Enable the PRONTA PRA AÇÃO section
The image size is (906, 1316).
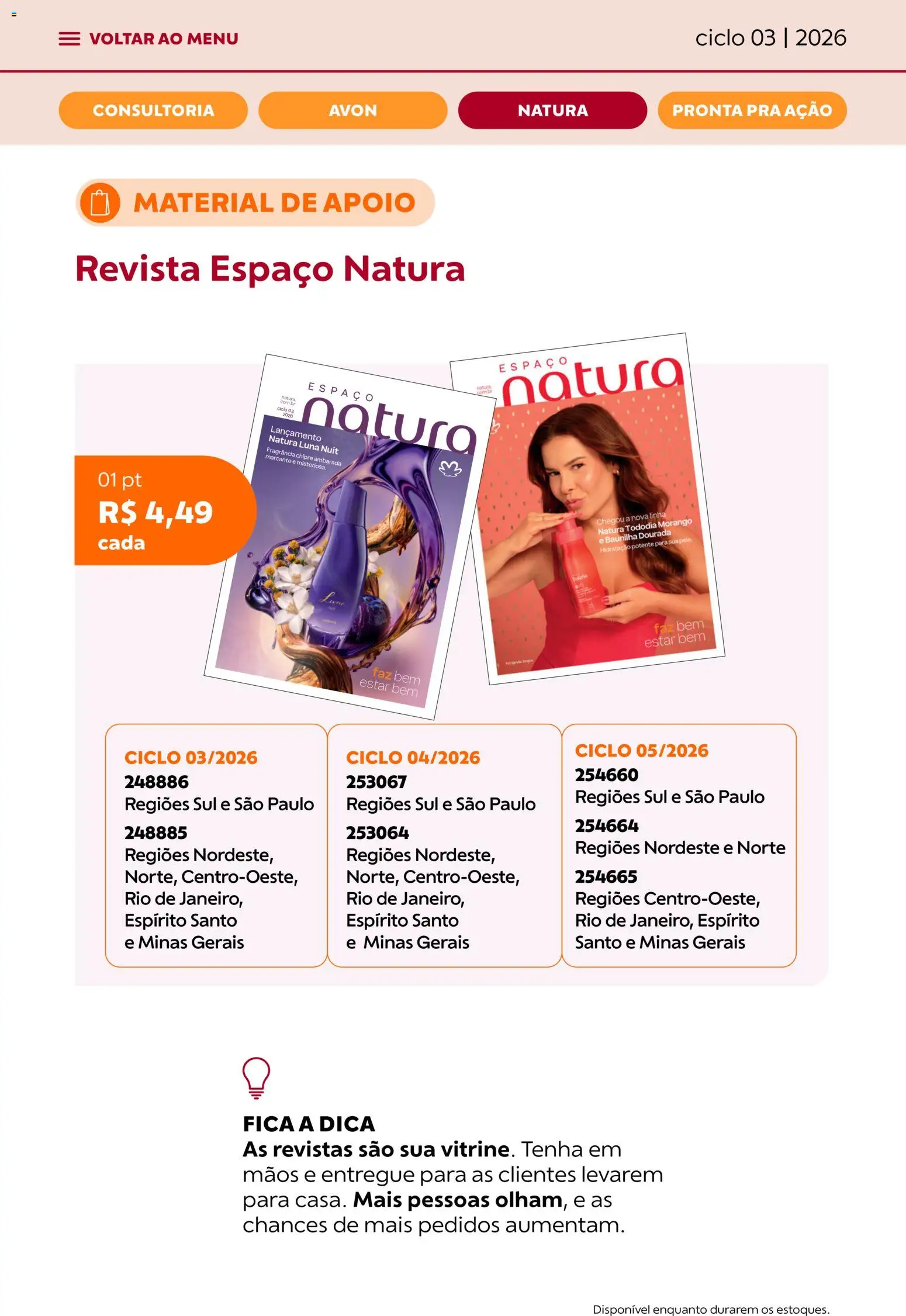(x=753, y=110)
